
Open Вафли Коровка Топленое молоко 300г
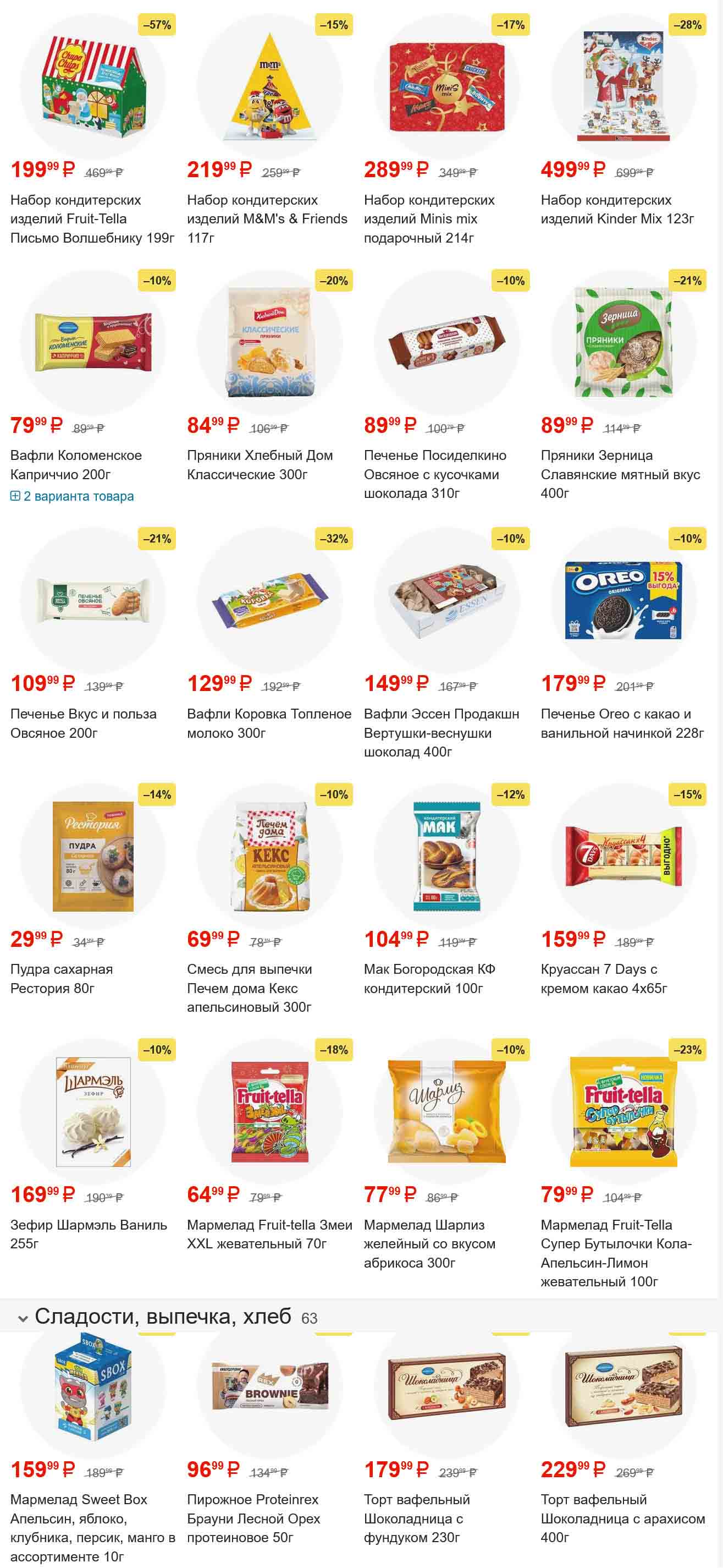tap(269, 723)
